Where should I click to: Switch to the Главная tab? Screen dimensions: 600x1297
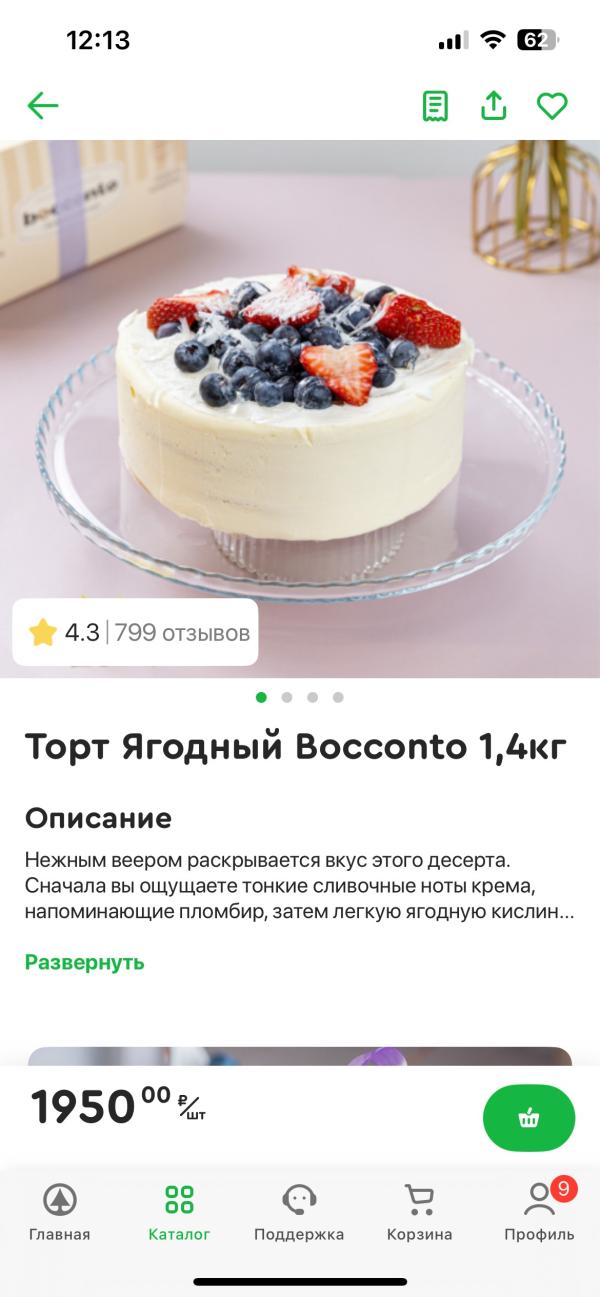click(x=60, y=1211)
